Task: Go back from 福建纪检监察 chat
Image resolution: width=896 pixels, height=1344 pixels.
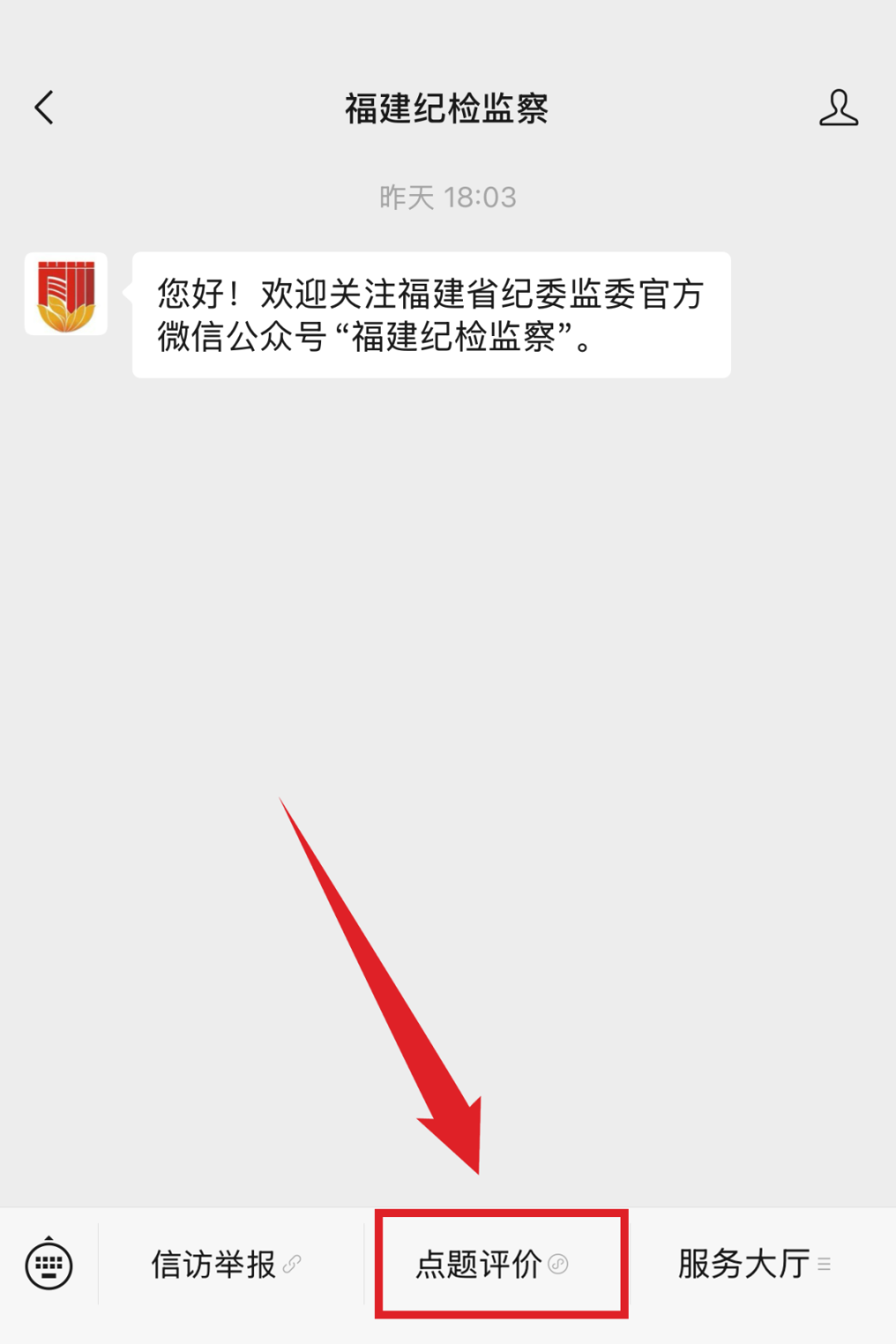Action: tap(45, 108)
